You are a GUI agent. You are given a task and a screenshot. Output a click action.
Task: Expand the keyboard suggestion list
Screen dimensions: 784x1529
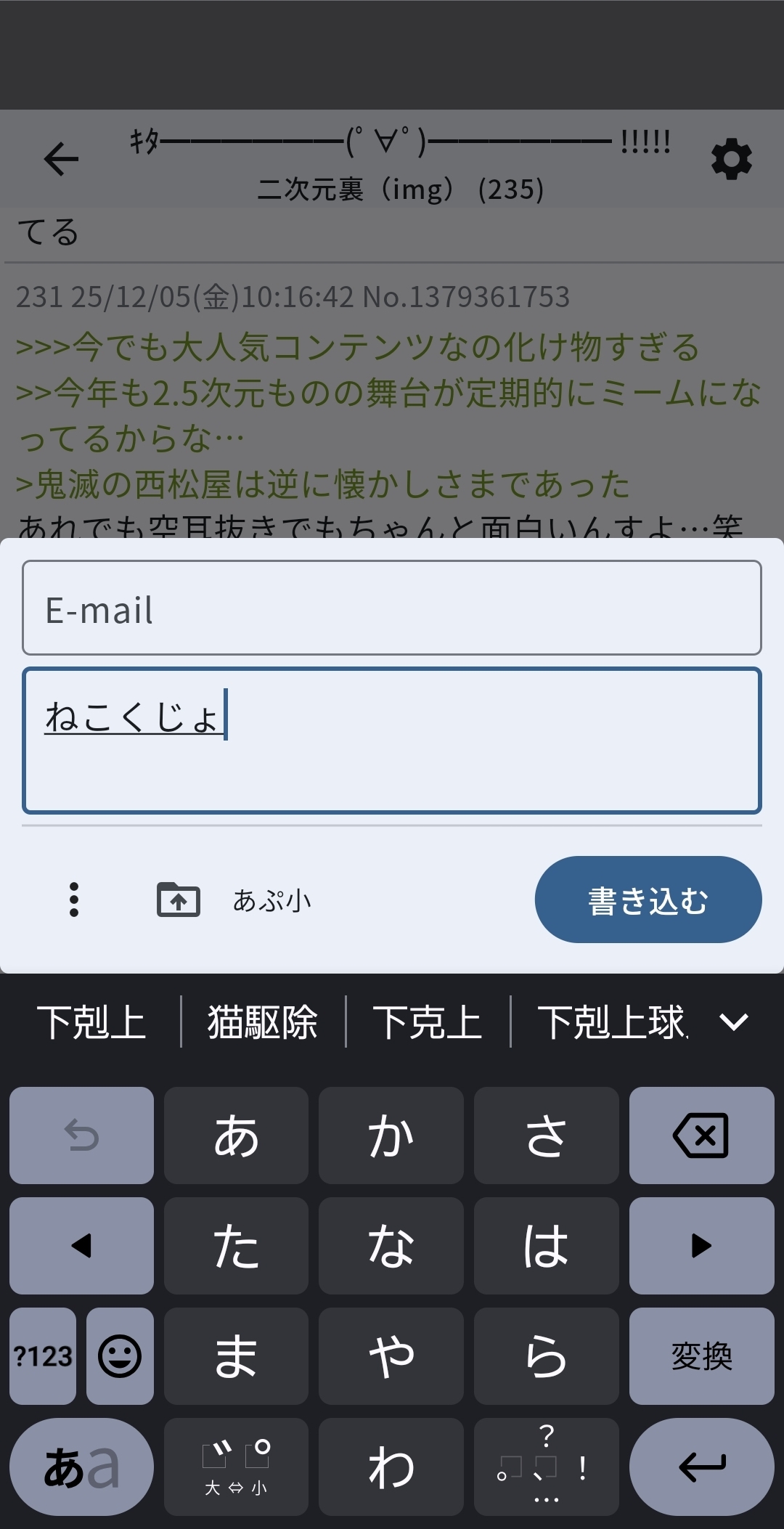(x=733, y=1022)
